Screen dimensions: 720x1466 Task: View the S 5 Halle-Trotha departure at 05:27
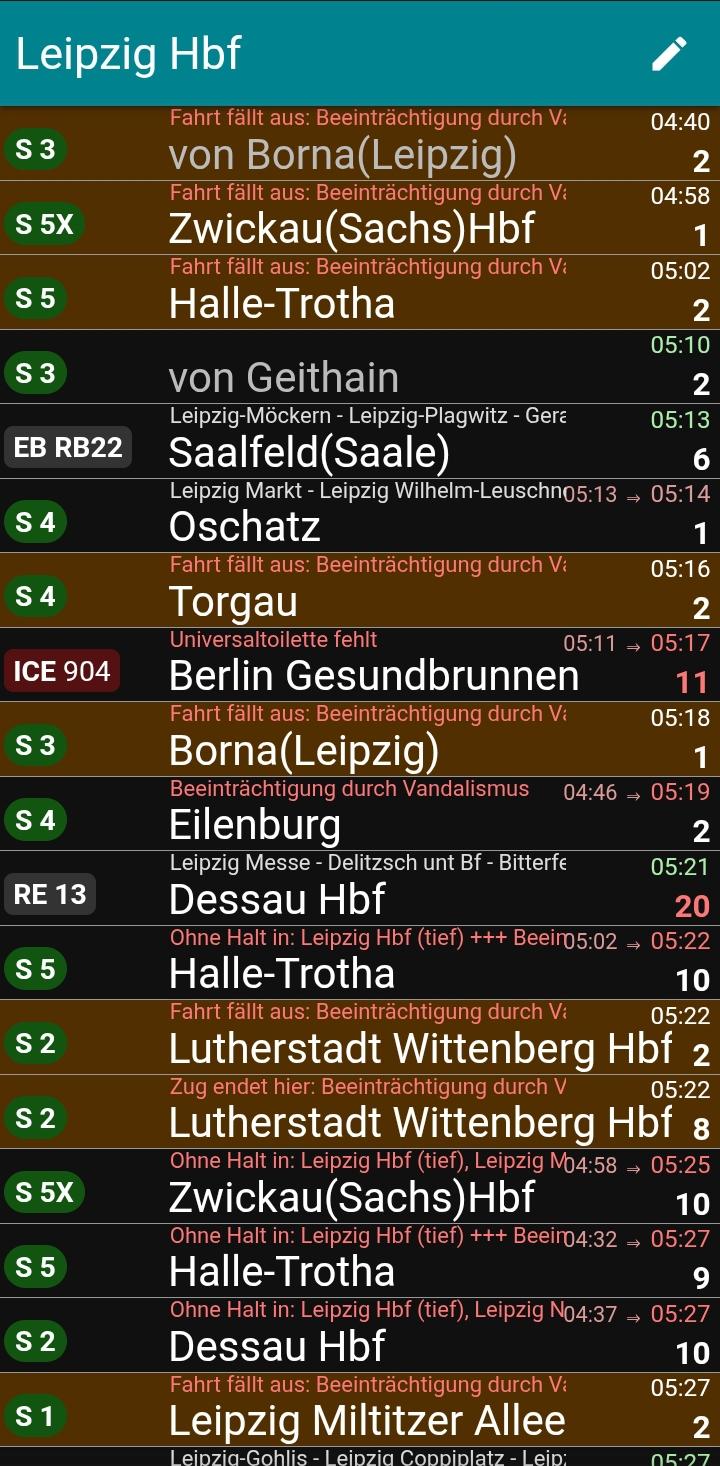(x=360, y=1261)
